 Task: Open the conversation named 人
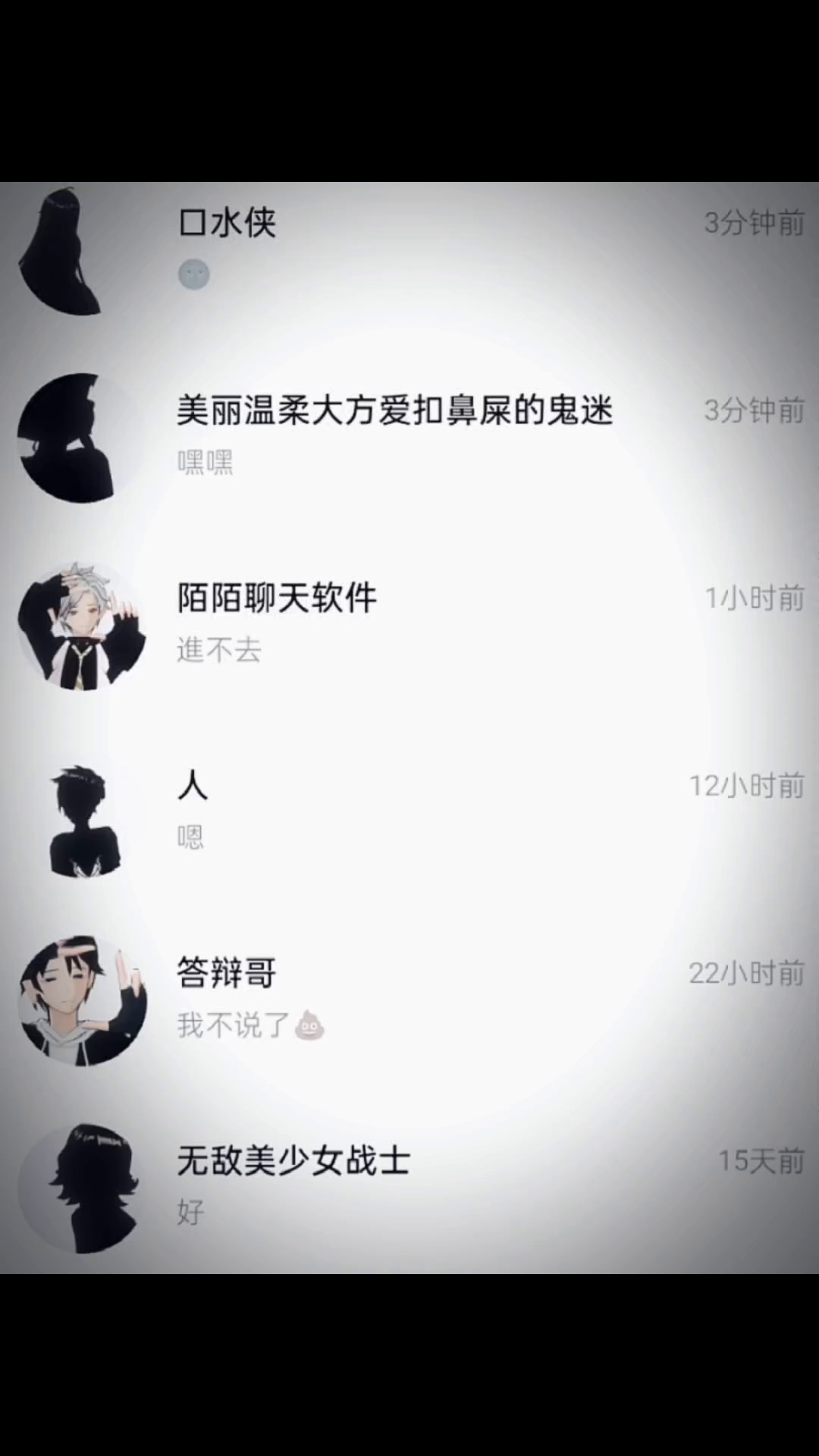point(409,811)
